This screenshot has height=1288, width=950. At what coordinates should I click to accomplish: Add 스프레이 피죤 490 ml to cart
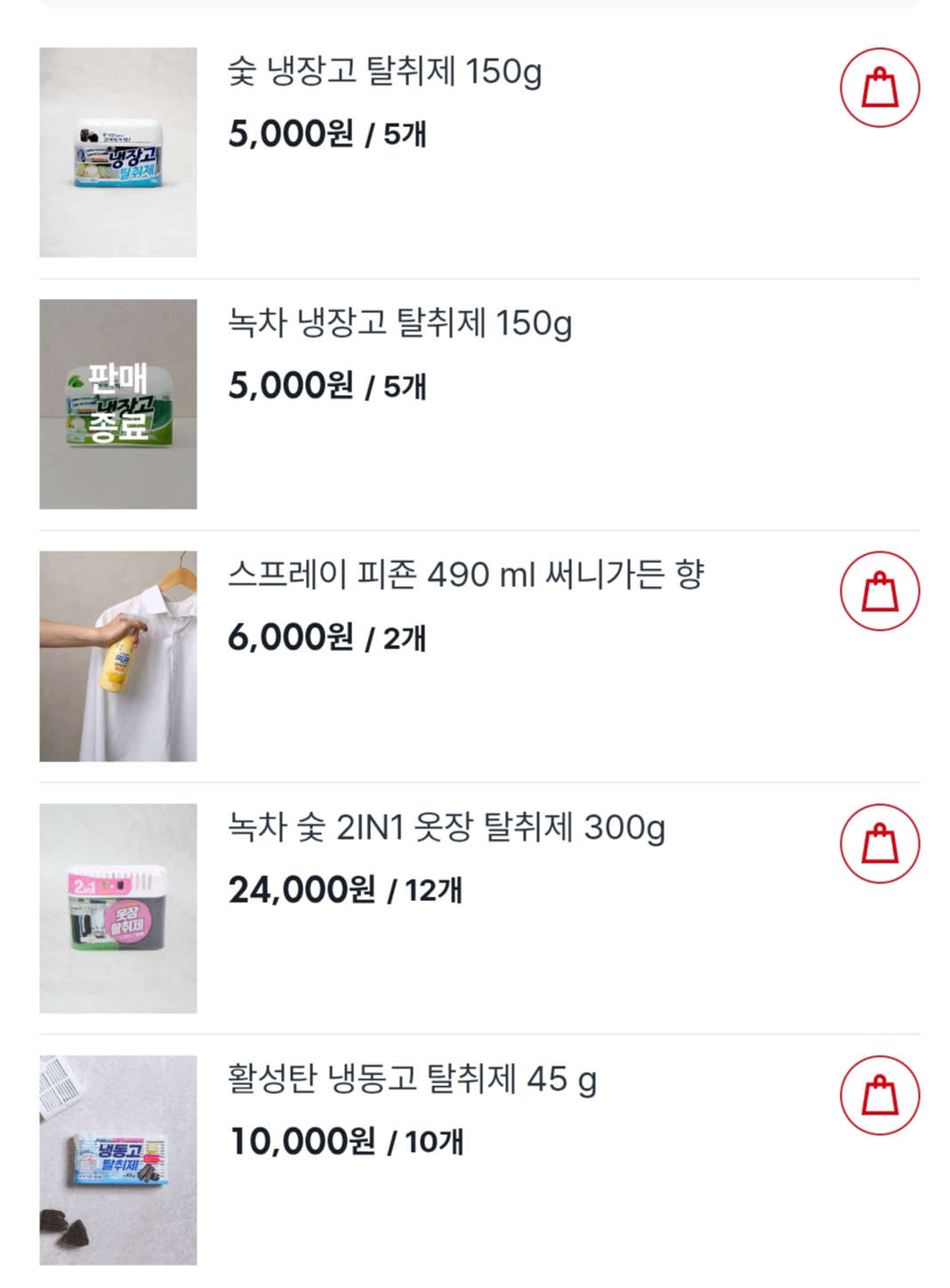880,592
